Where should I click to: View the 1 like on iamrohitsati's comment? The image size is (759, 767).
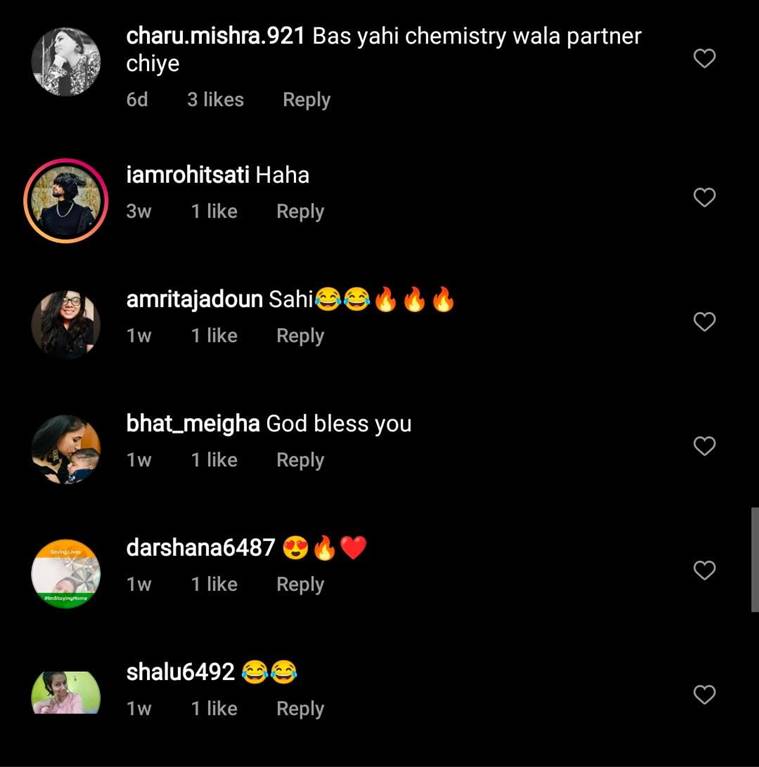(214, 212)
